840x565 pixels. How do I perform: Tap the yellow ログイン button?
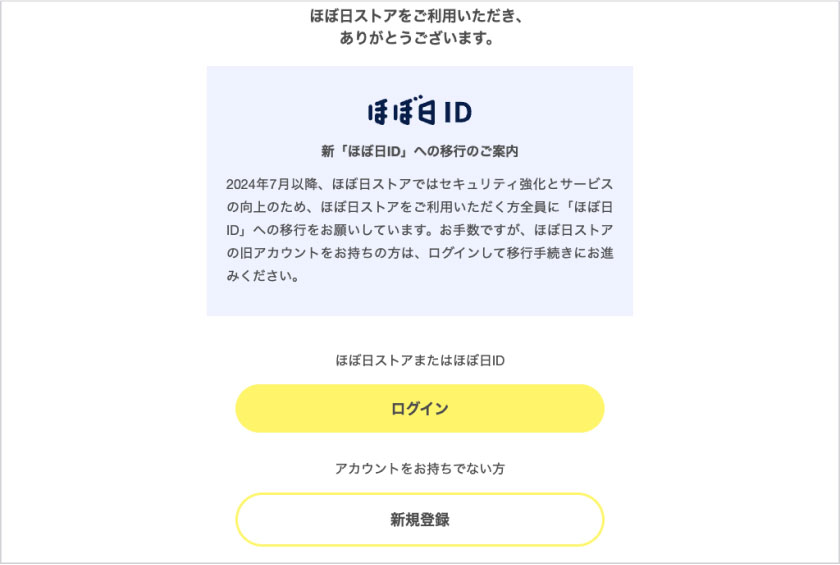click(419, 408)
